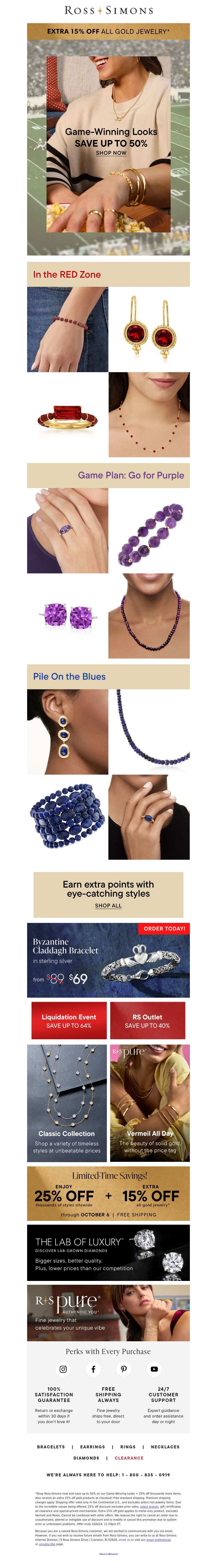Open the Facebook icon
This screenshot has width=217, height=1568.
[x=93, y=1369]
